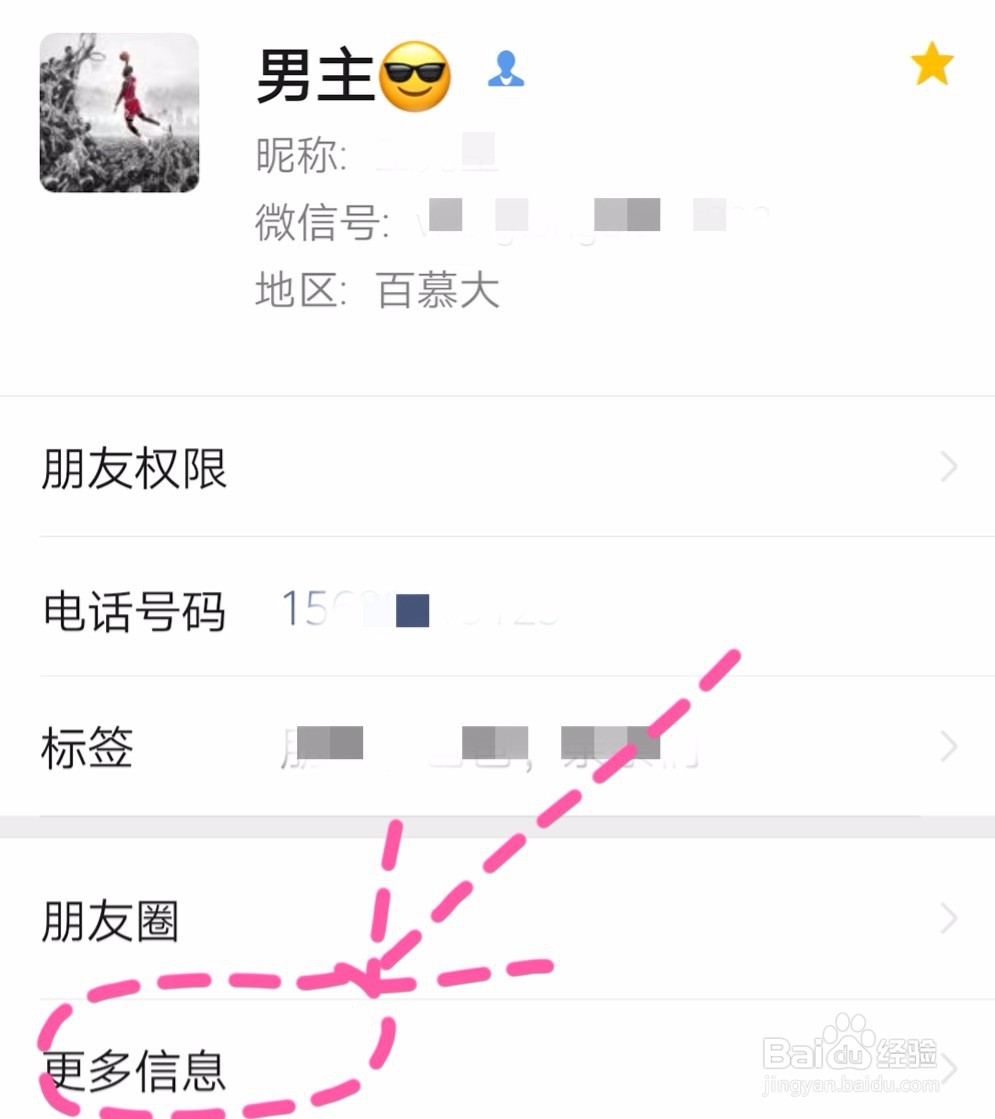
Task: Tap the chevron on the 朋友权限 row
Action: 946,467
